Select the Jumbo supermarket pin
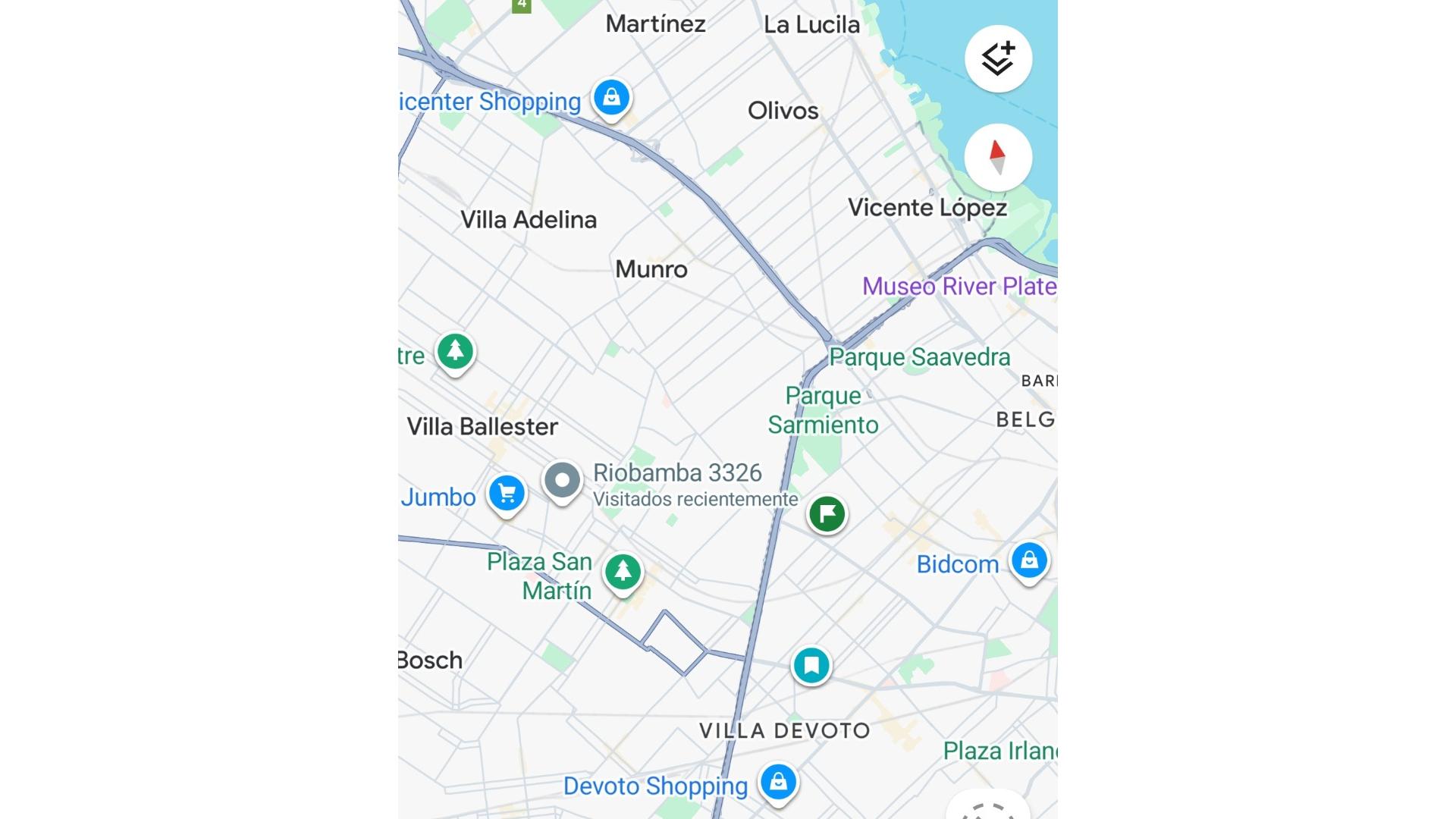Image resolution: width=1456 pixels, height=819 pixels. [x=507, y=494]
